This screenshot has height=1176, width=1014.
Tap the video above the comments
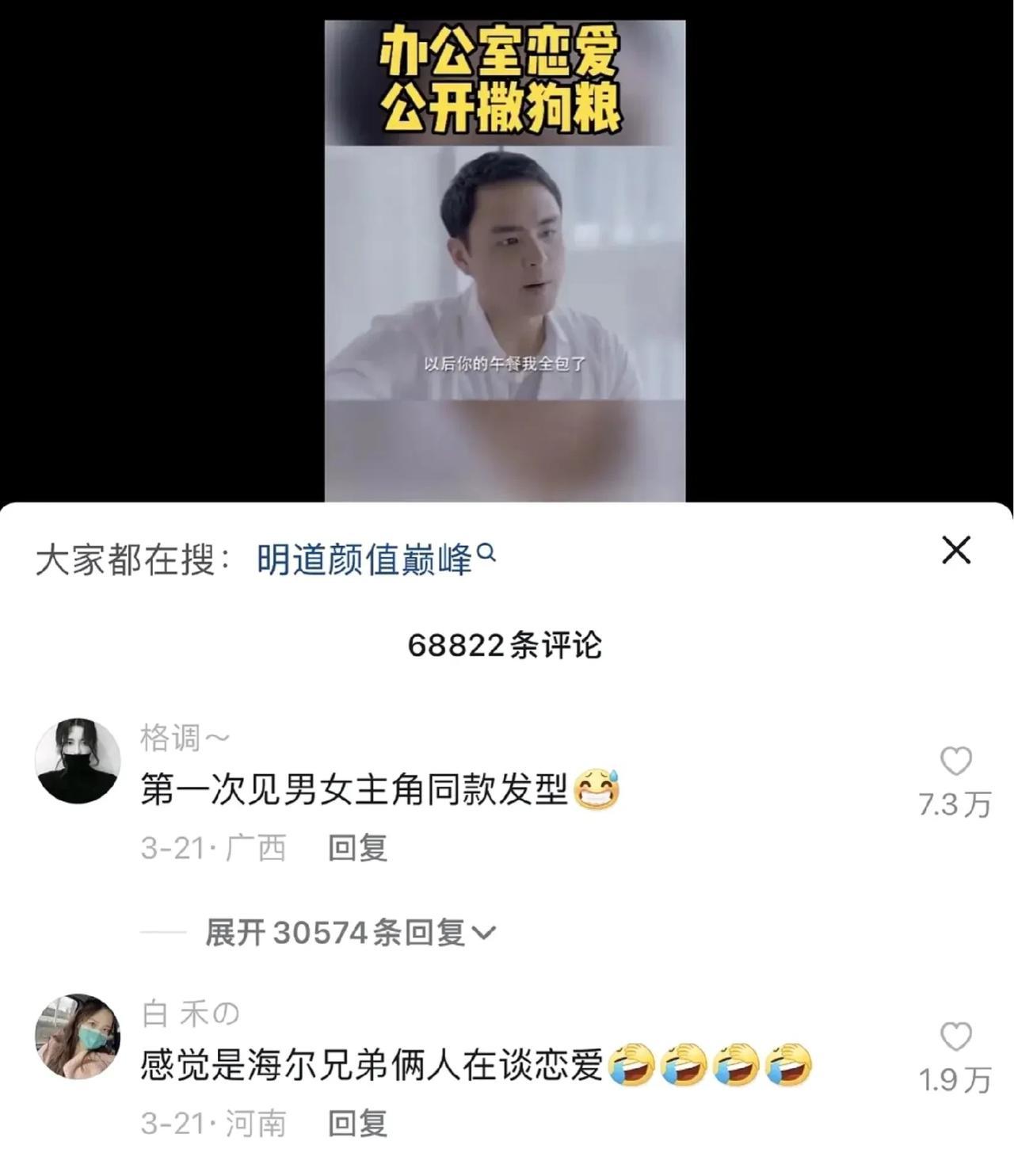(x=505, y=262)
